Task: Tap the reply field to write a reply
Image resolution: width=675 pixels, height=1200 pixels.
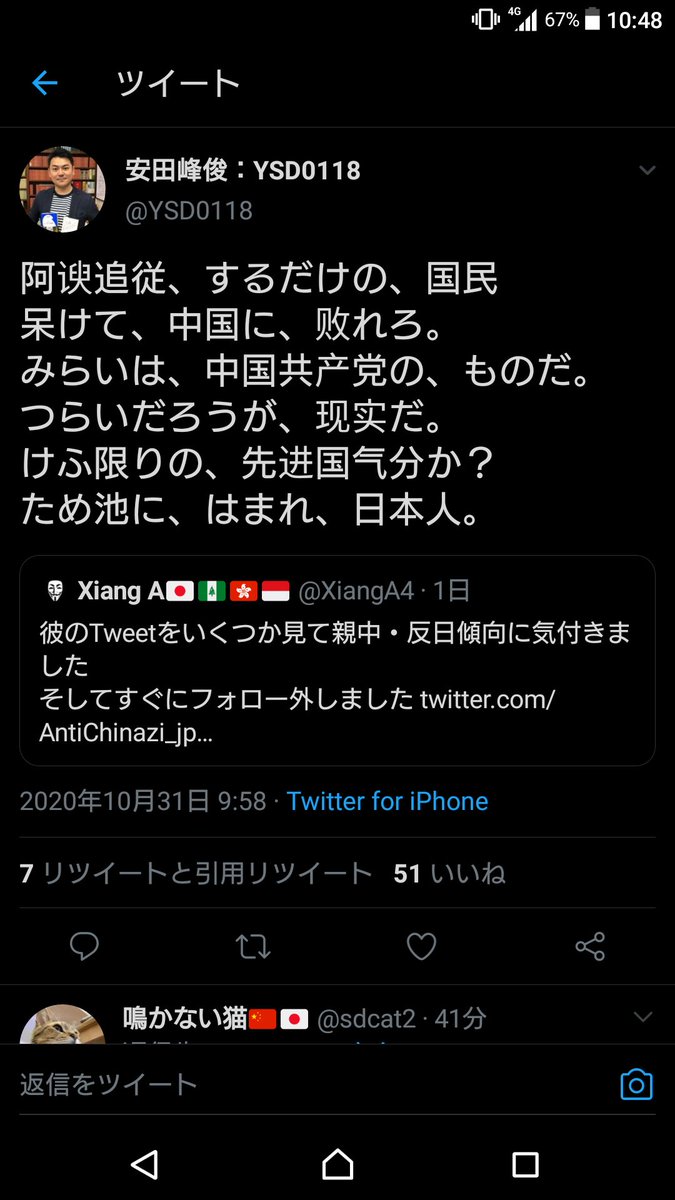Action: pos(300,1084)
